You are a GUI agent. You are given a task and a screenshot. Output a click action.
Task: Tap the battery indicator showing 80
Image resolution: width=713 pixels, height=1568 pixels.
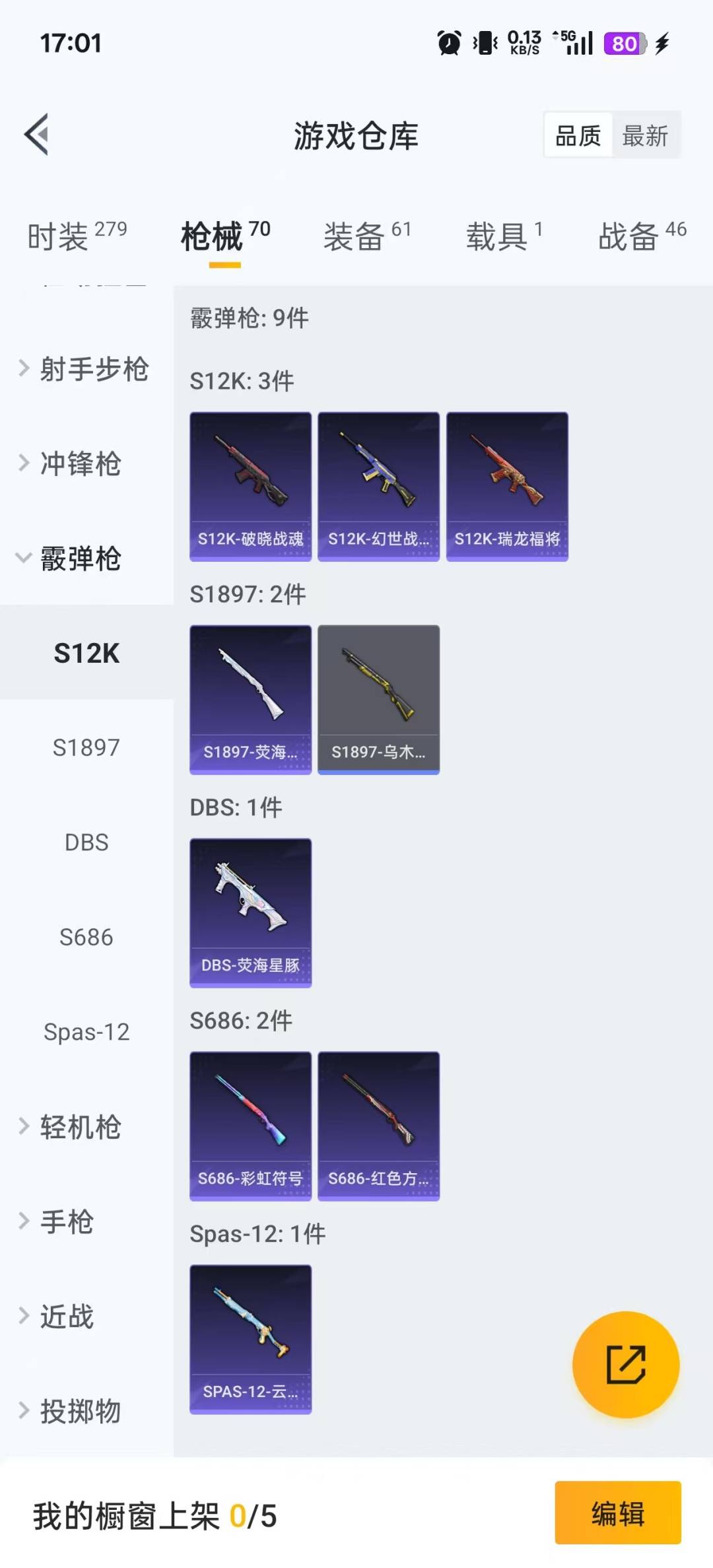click(x=623, y=44)
